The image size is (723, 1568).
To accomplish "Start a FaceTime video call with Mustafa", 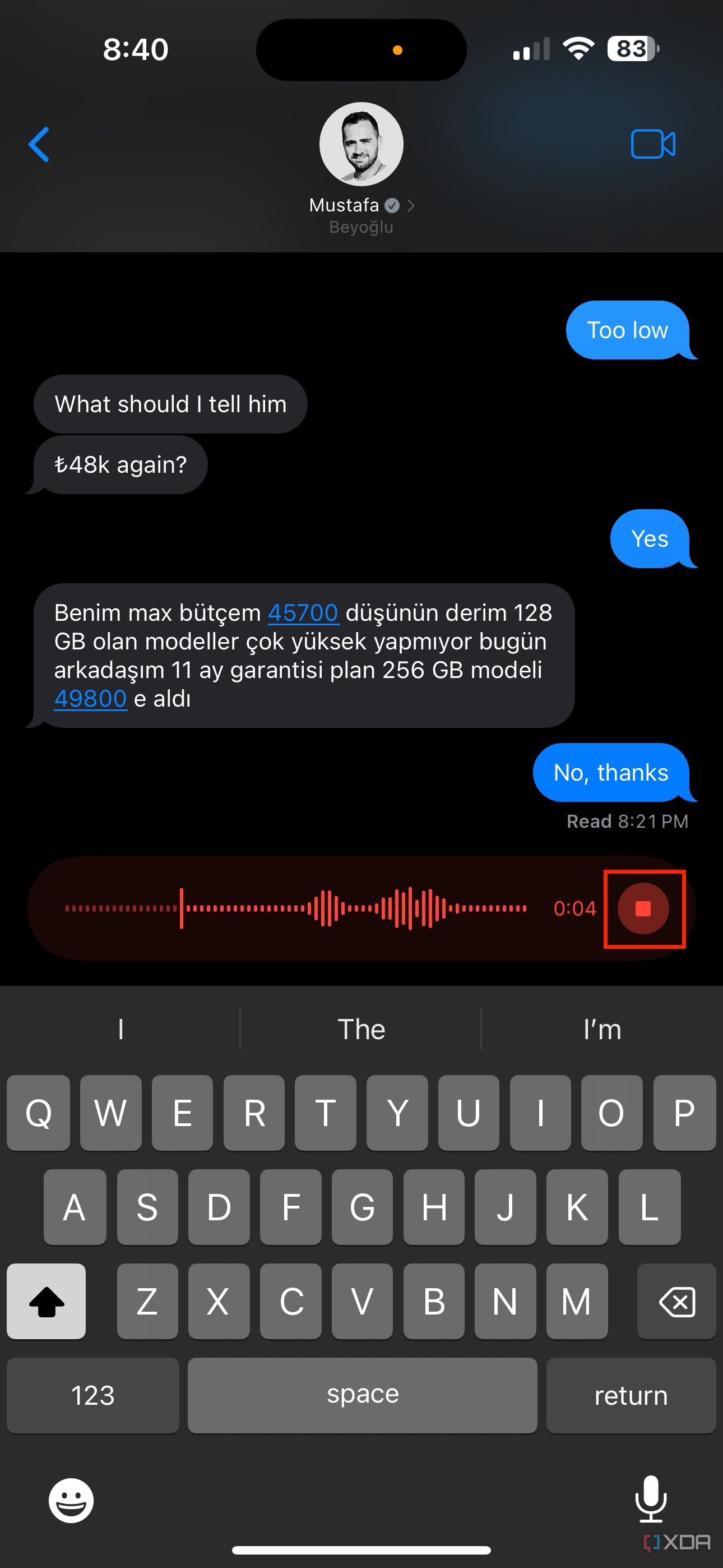I will 653,144.
